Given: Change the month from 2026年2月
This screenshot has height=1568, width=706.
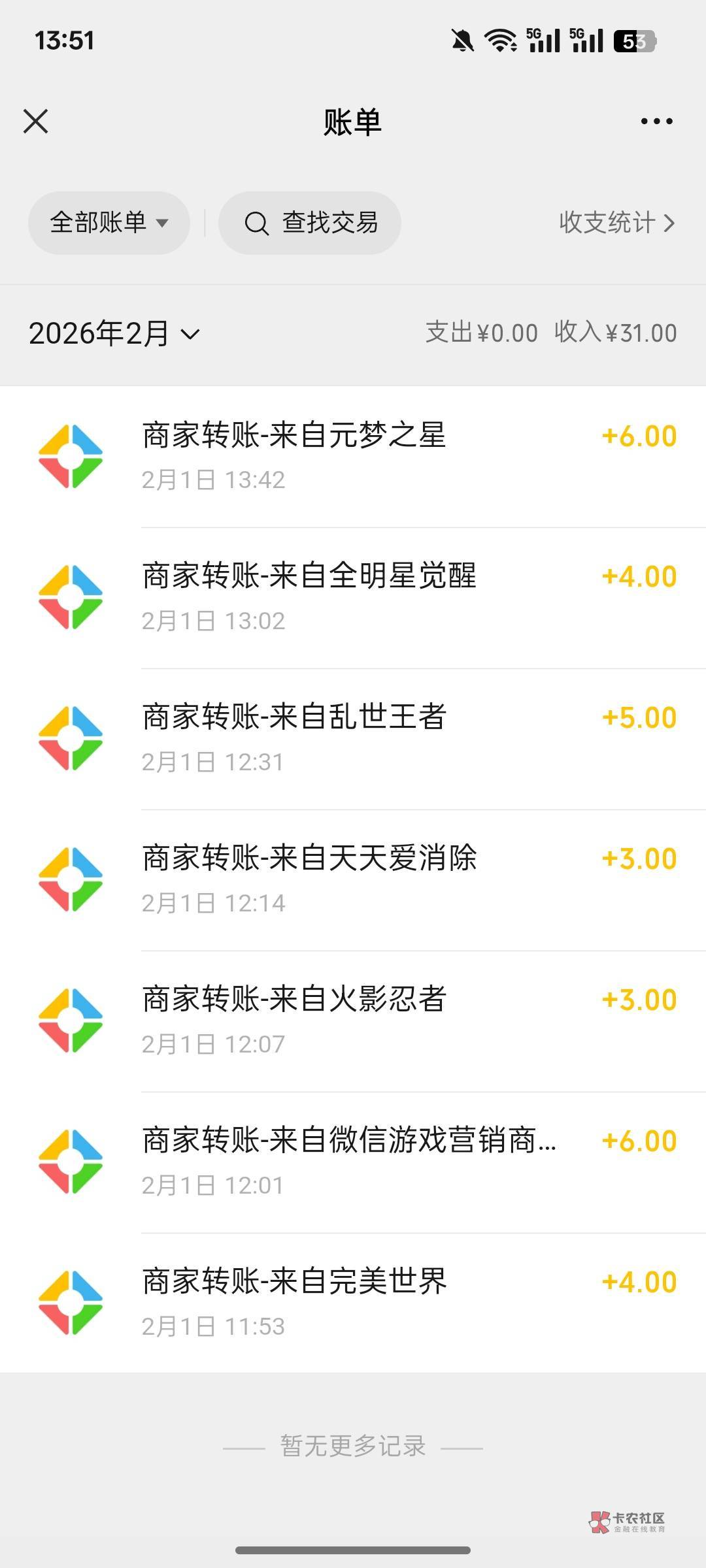Looking at the screenshot, I should point(114,334).
